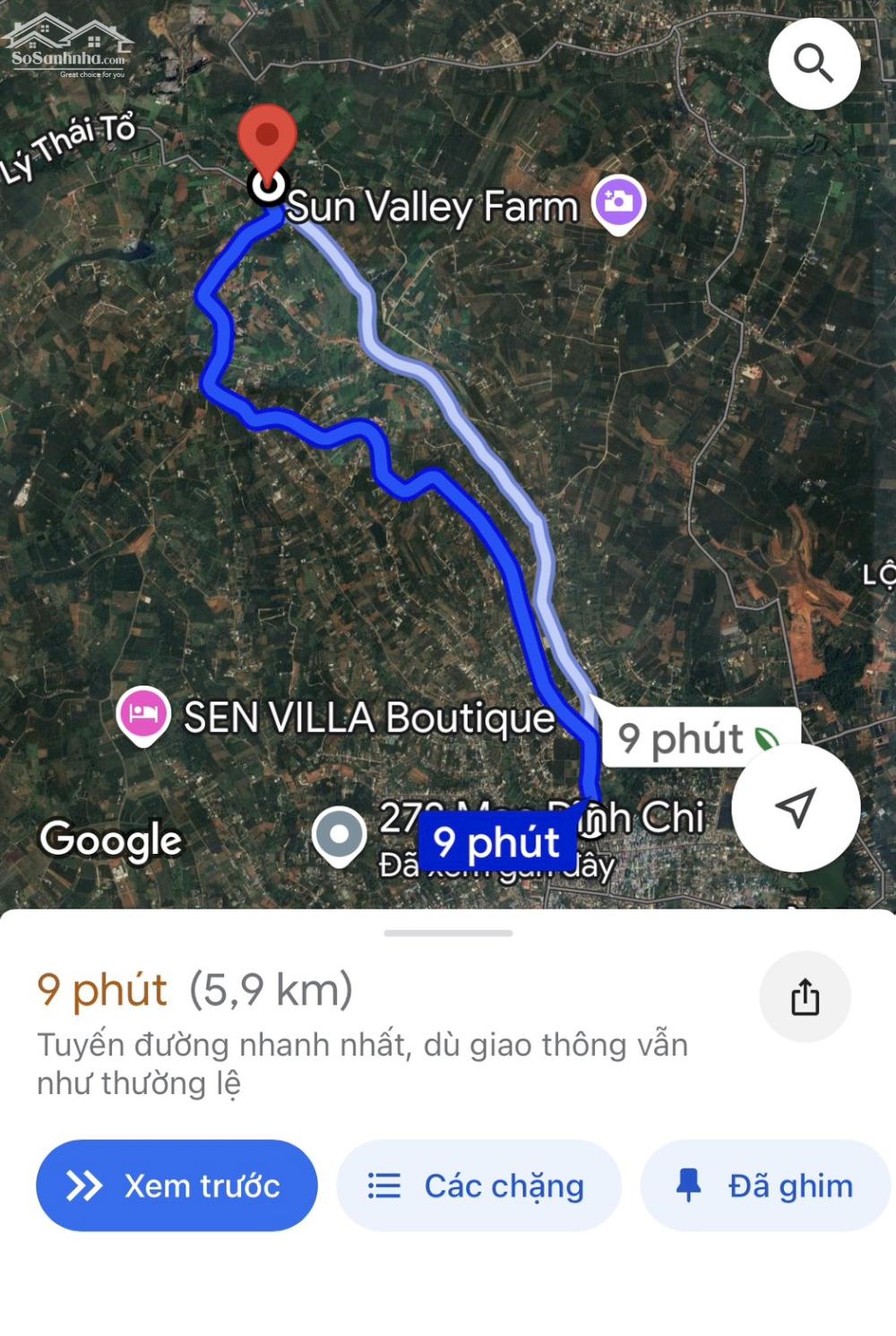Expand the bottom sheet drag handle
Image resolution: width=896 pixels, height=1336 pixels.
tap(448, 934)
